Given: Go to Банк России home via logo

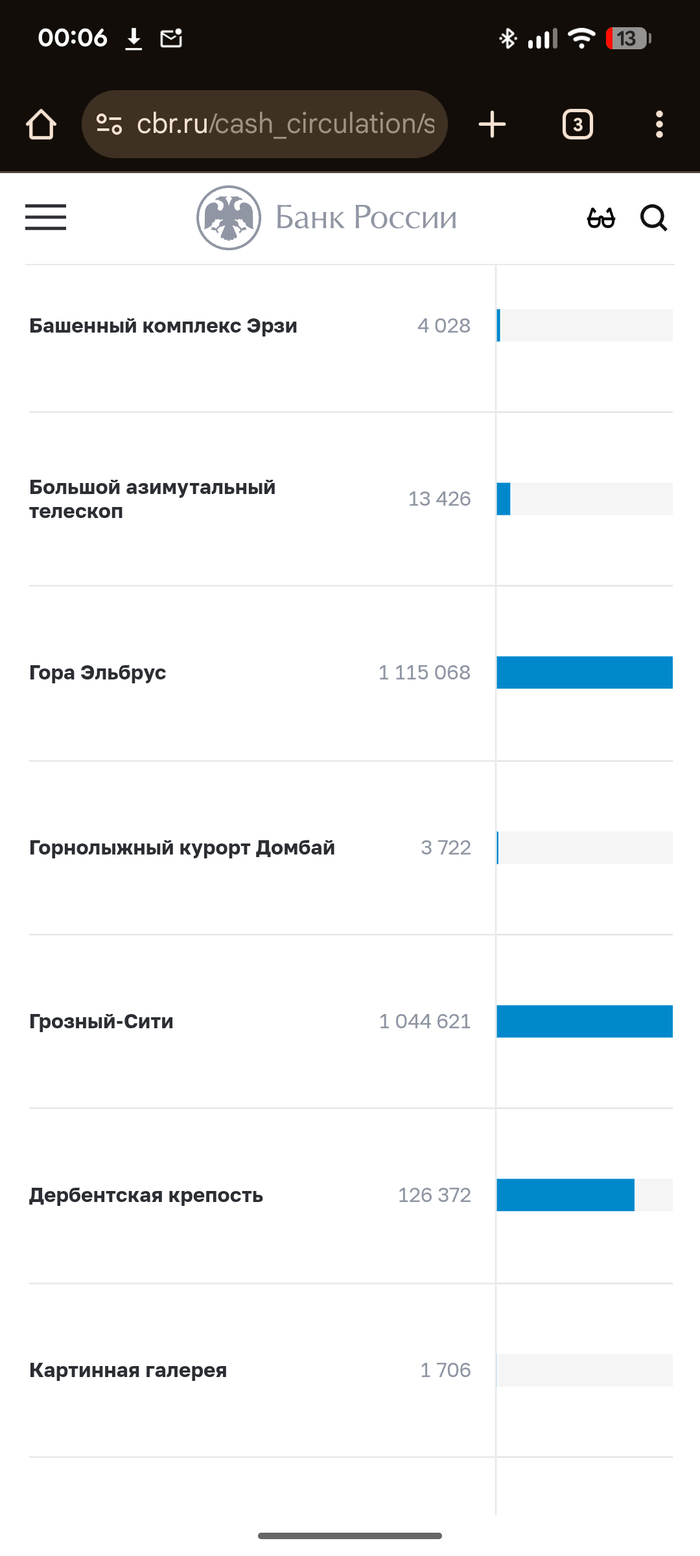Looking at the screenshot, I should click(x=327, y=217).
